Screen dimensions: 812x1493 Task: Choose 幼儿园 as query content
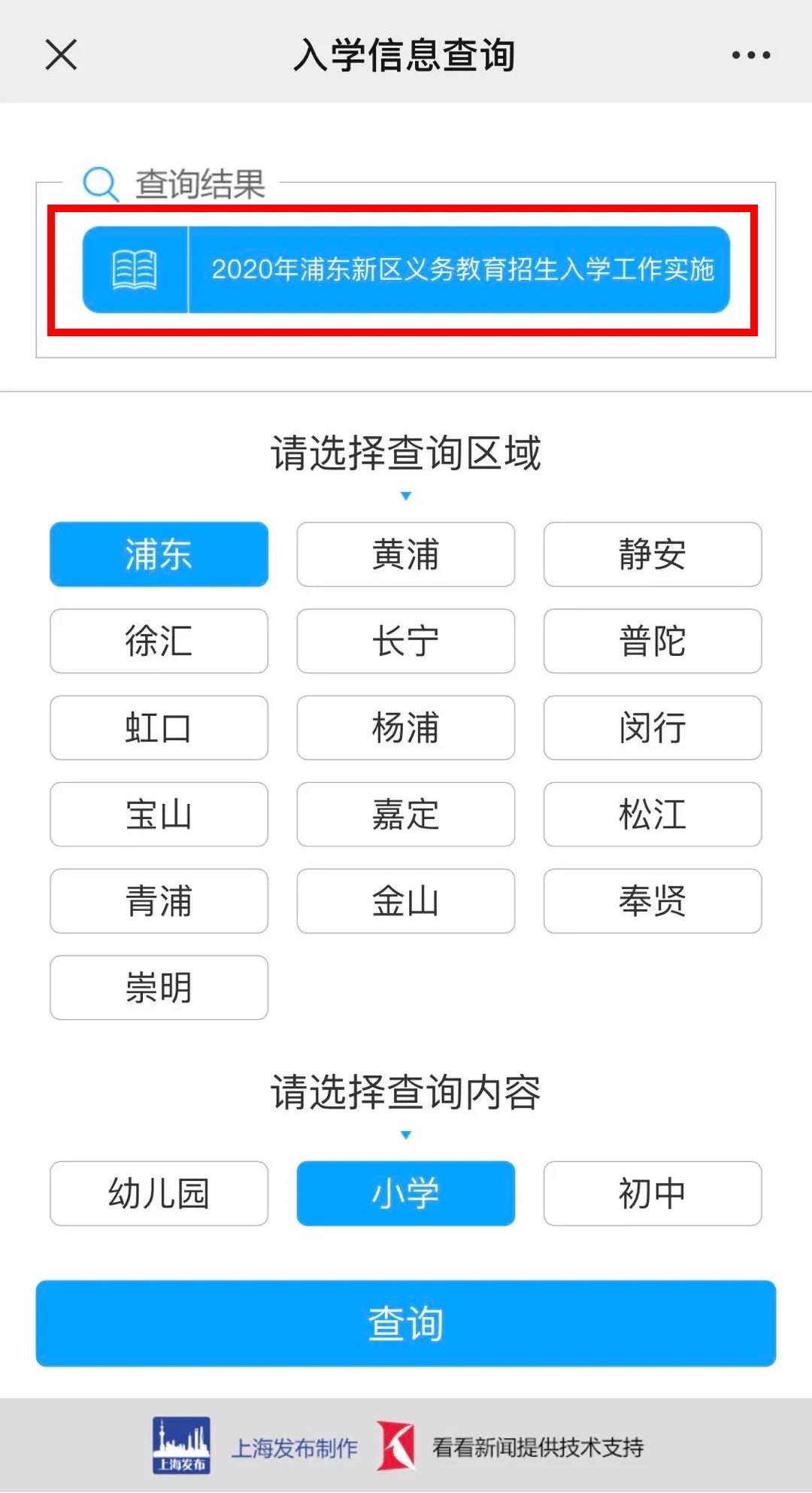pyautogui.click(x=159, y=1193)
